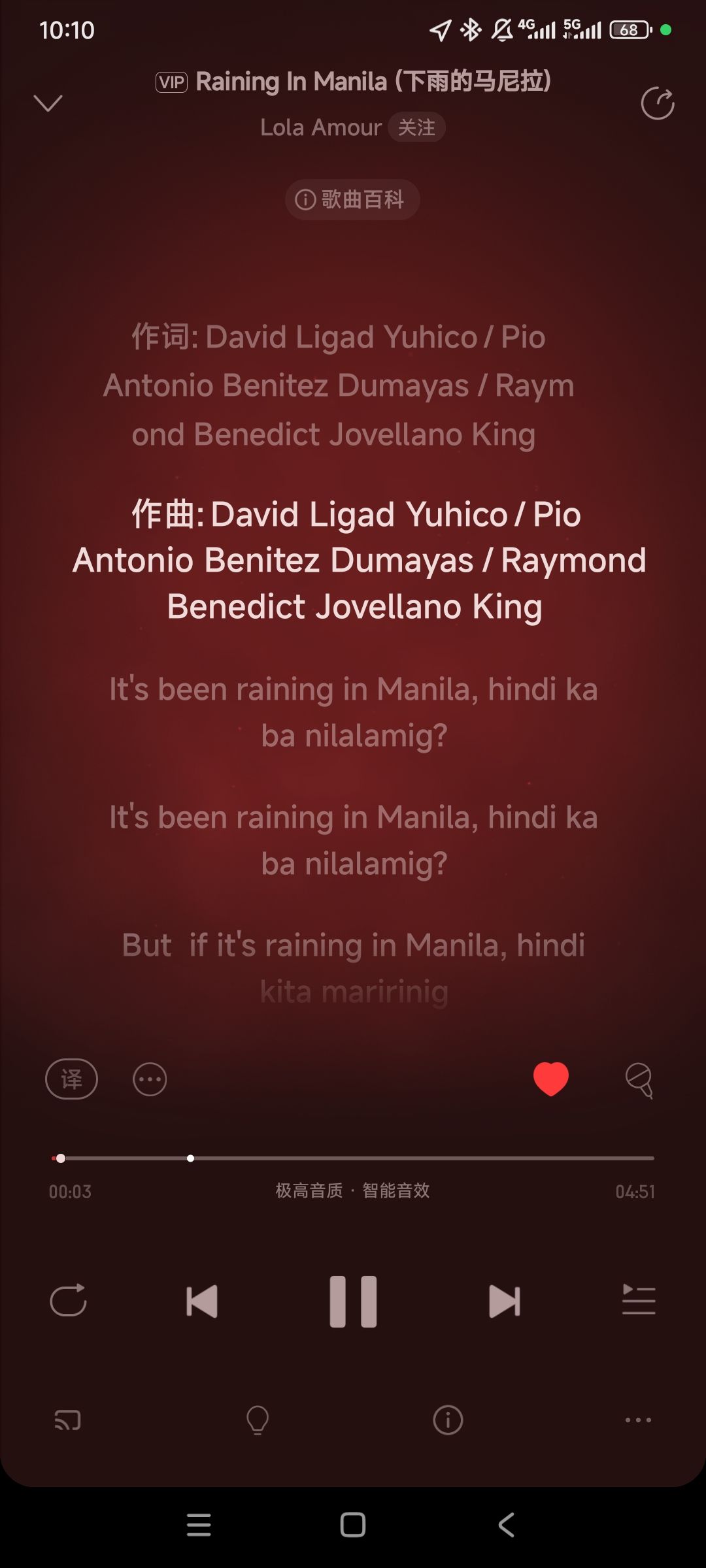
Task: Open the bottom more options menu
Action: [638, 1420]
